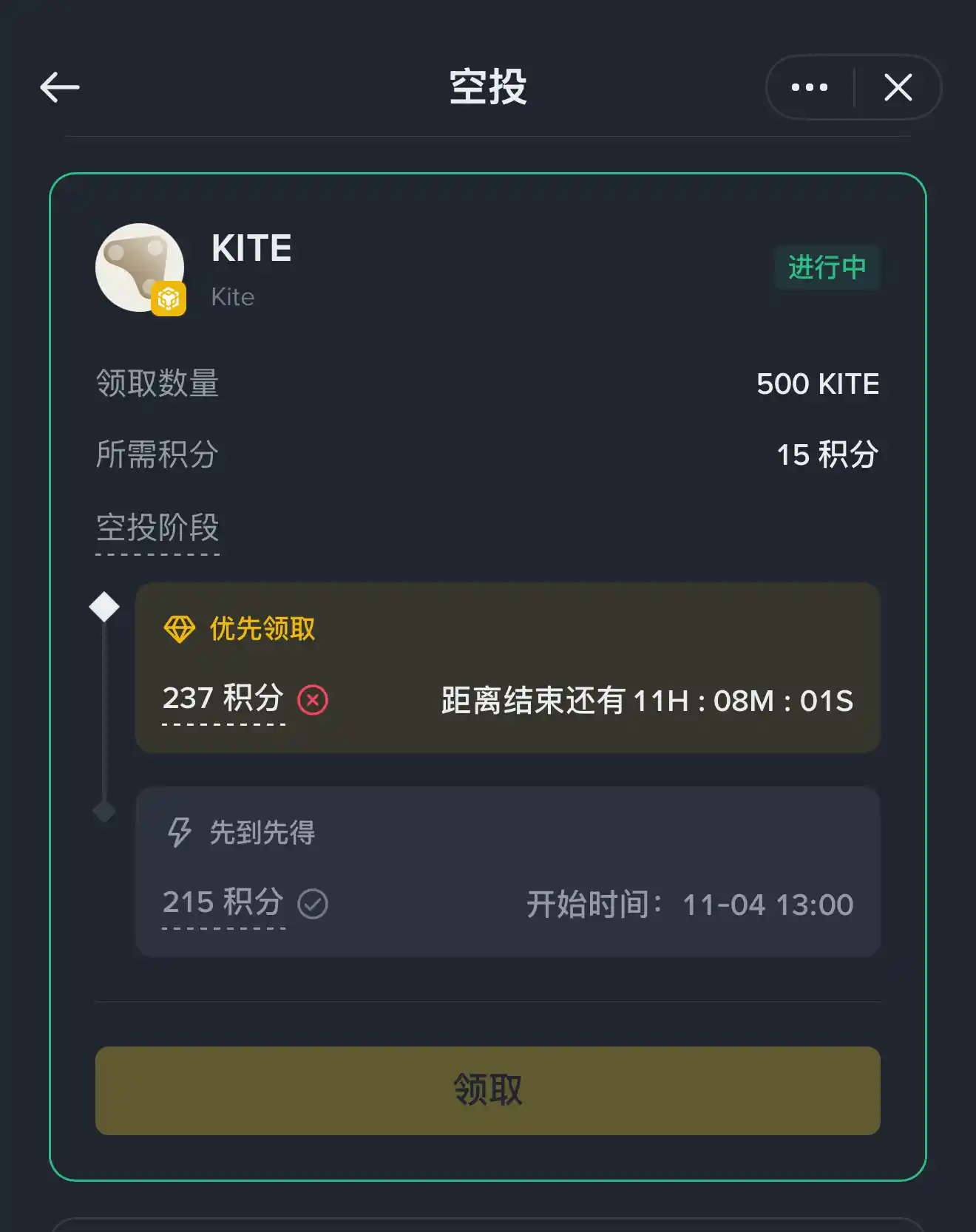
Task: View details of 237 积分 threshold
Action: (223, 699)
